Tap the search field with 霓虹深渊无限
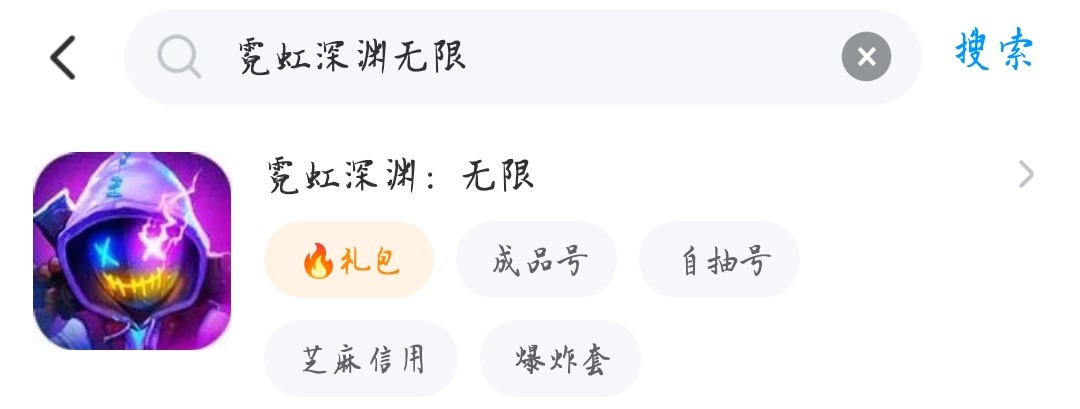Viewport: 1080px width, 409px height. [500, 58]
